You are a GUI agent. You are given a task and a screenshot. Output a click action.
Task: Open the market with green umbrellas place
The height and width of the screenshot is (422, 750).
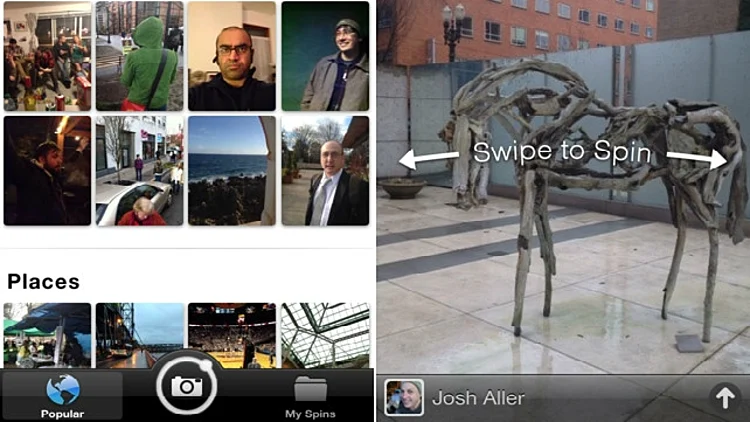point(47,335)
